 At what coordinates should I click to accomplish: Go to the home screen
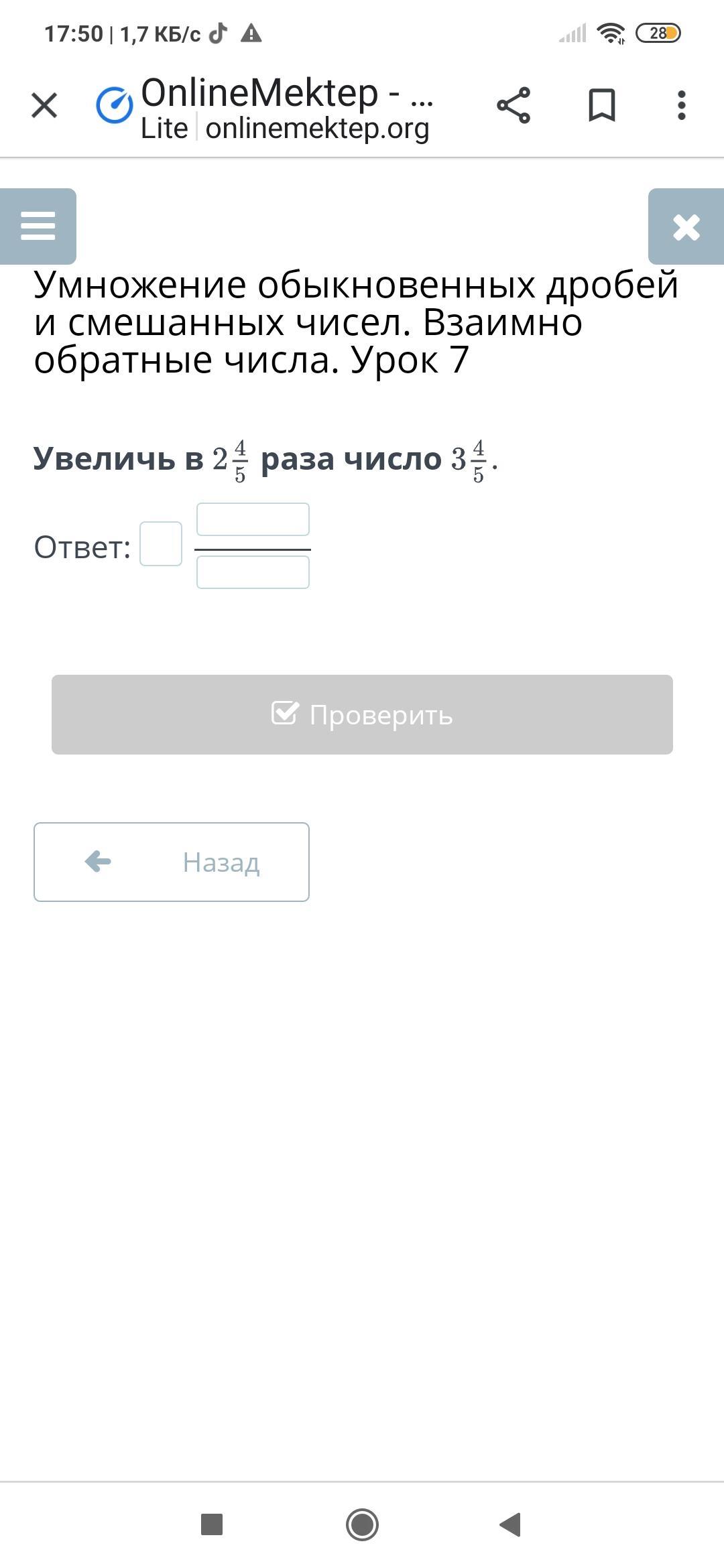coord(362,1524)
